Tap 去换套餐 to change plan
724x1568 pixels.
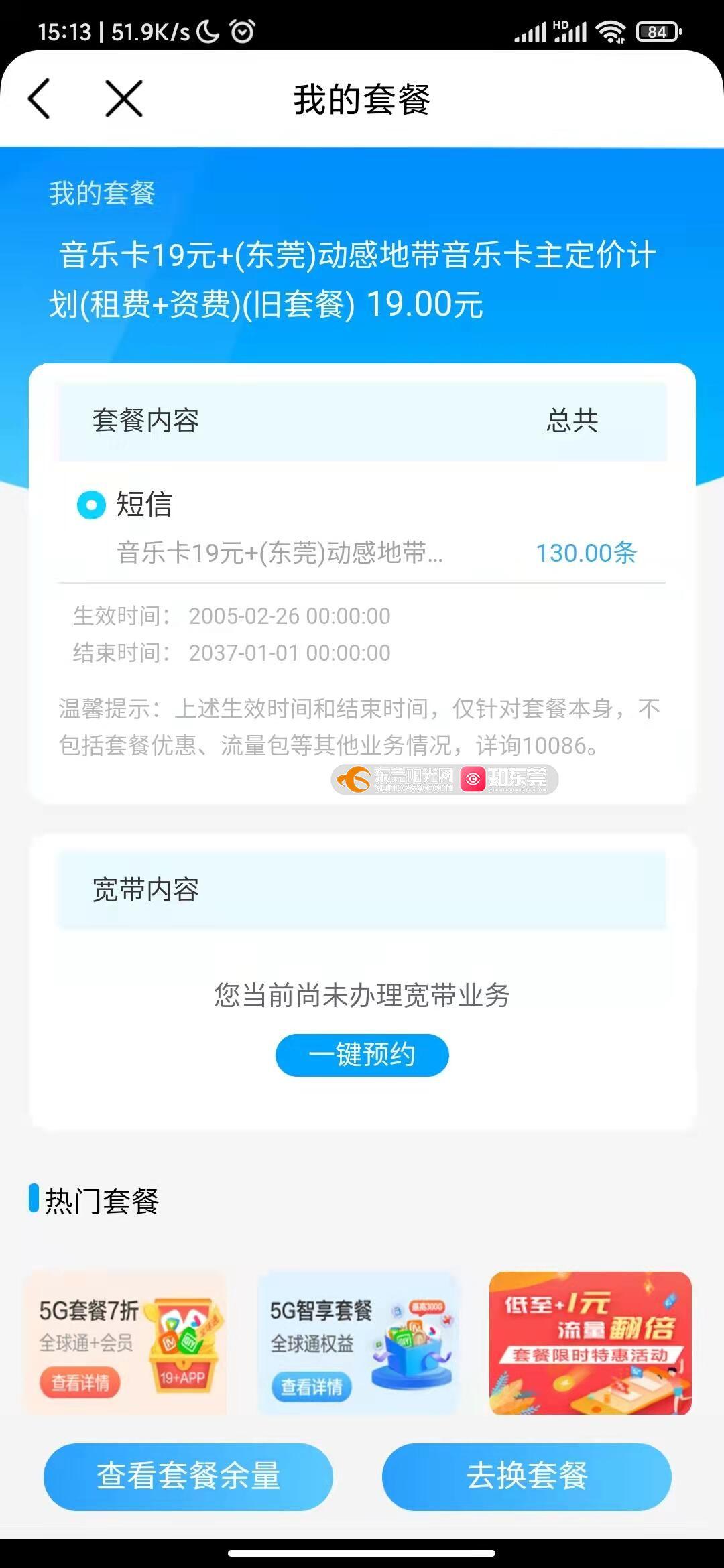(x=527, y=1476)
